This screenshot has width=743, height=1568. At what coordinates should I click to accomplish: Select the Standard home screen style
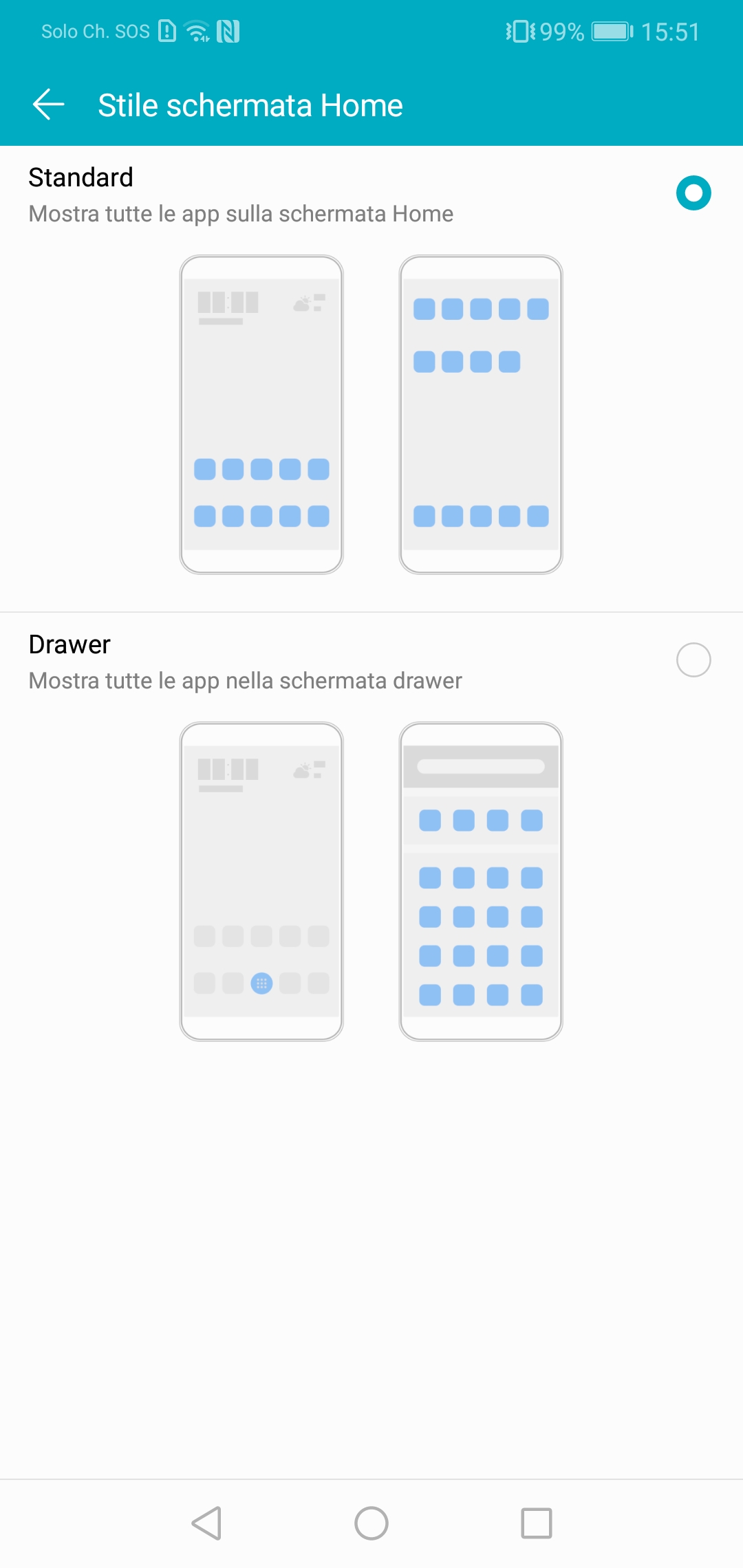(x=693, y=193)
